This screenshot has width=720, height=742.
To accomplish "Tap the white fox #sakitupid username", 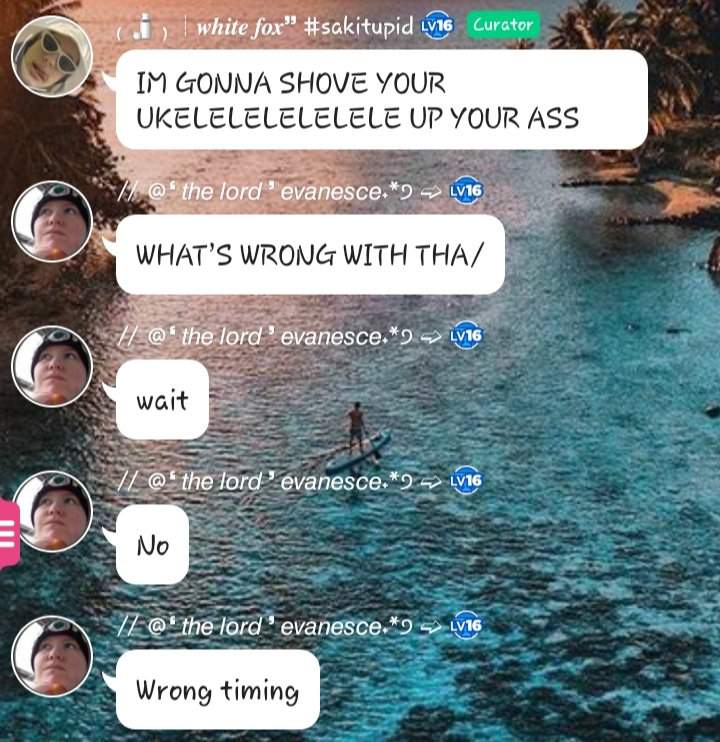I will (304, 27).
